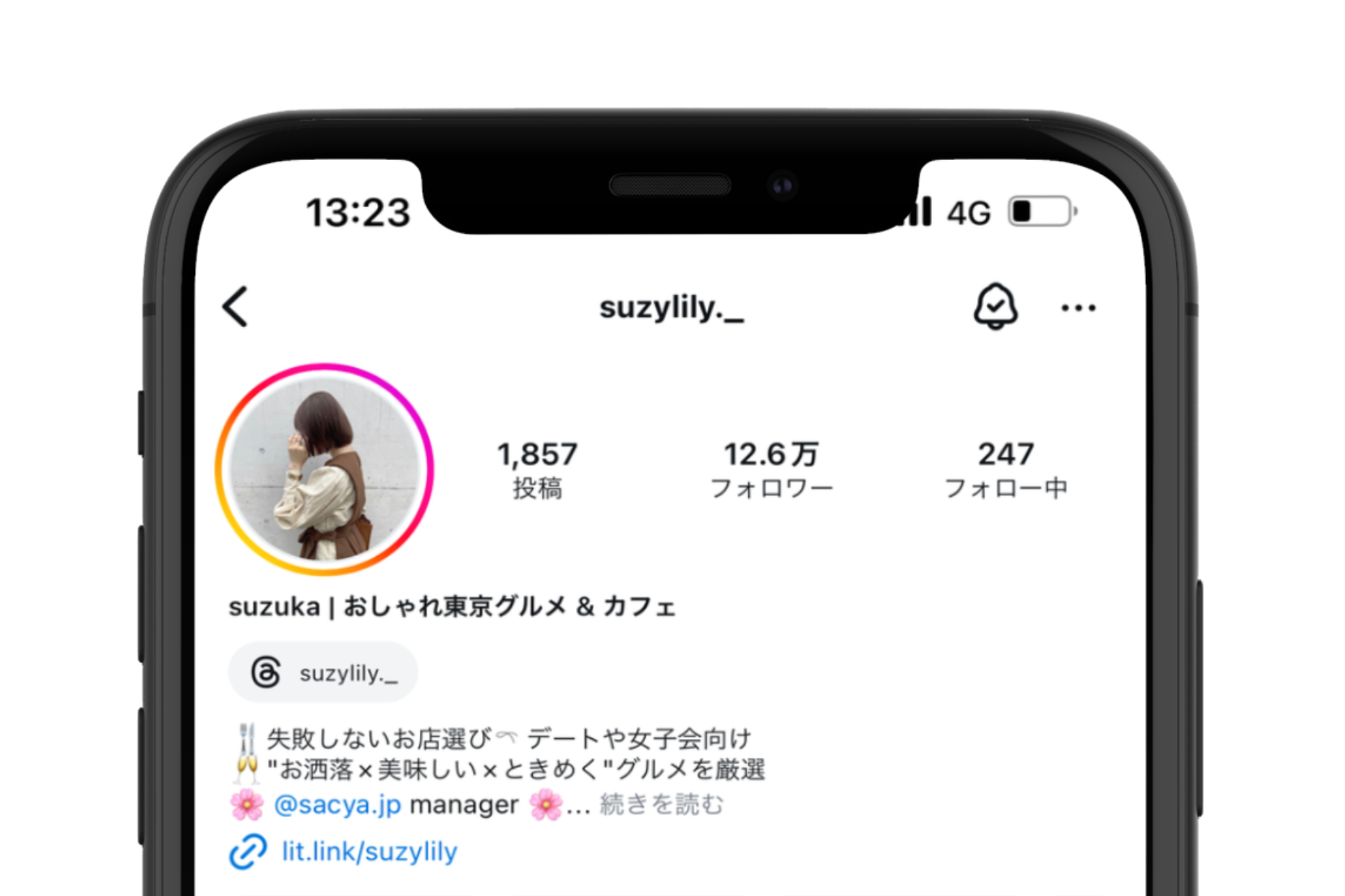The width and height of the screenshot is (1345, 896).
Task: Open the notification bell settings
Action: (995, 307)
